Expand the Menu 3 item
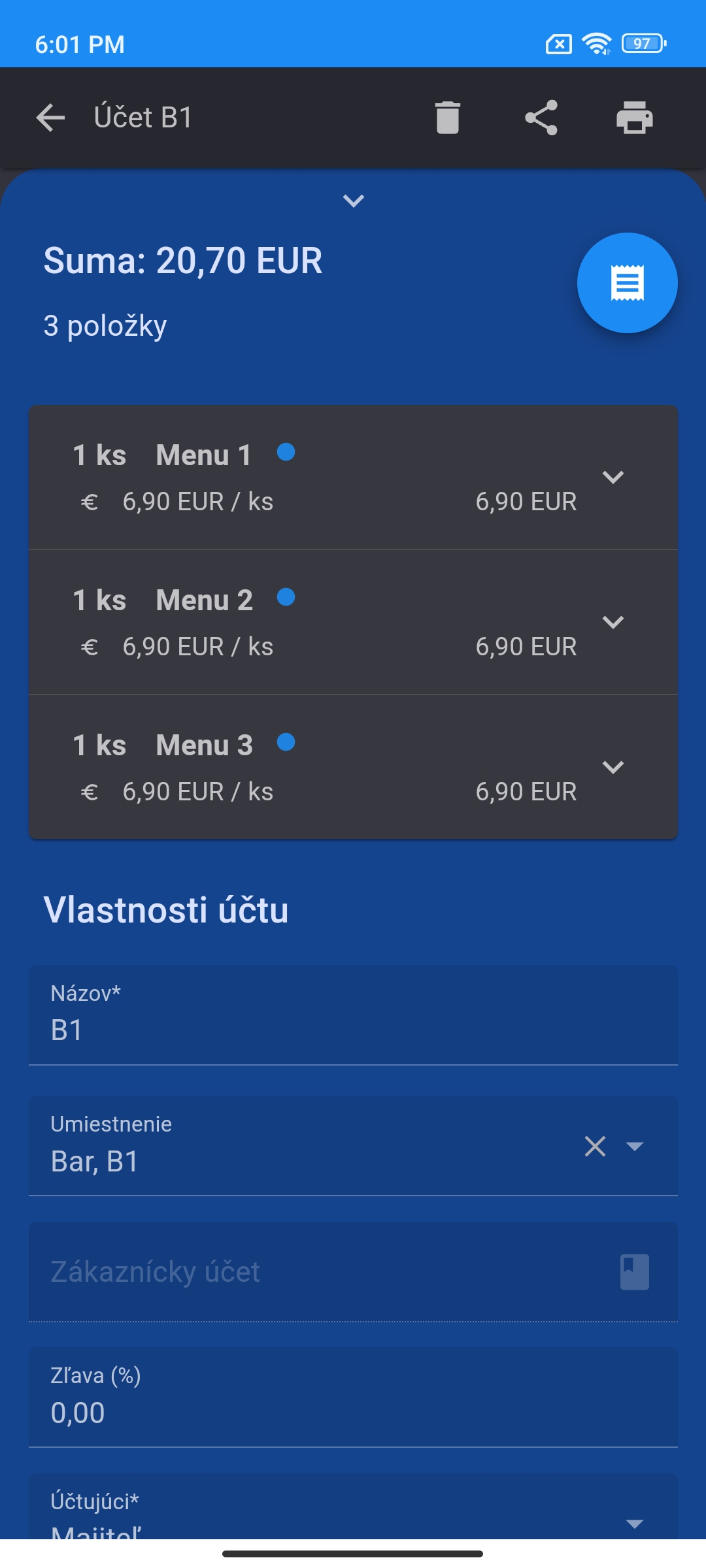 pos(613,768)
